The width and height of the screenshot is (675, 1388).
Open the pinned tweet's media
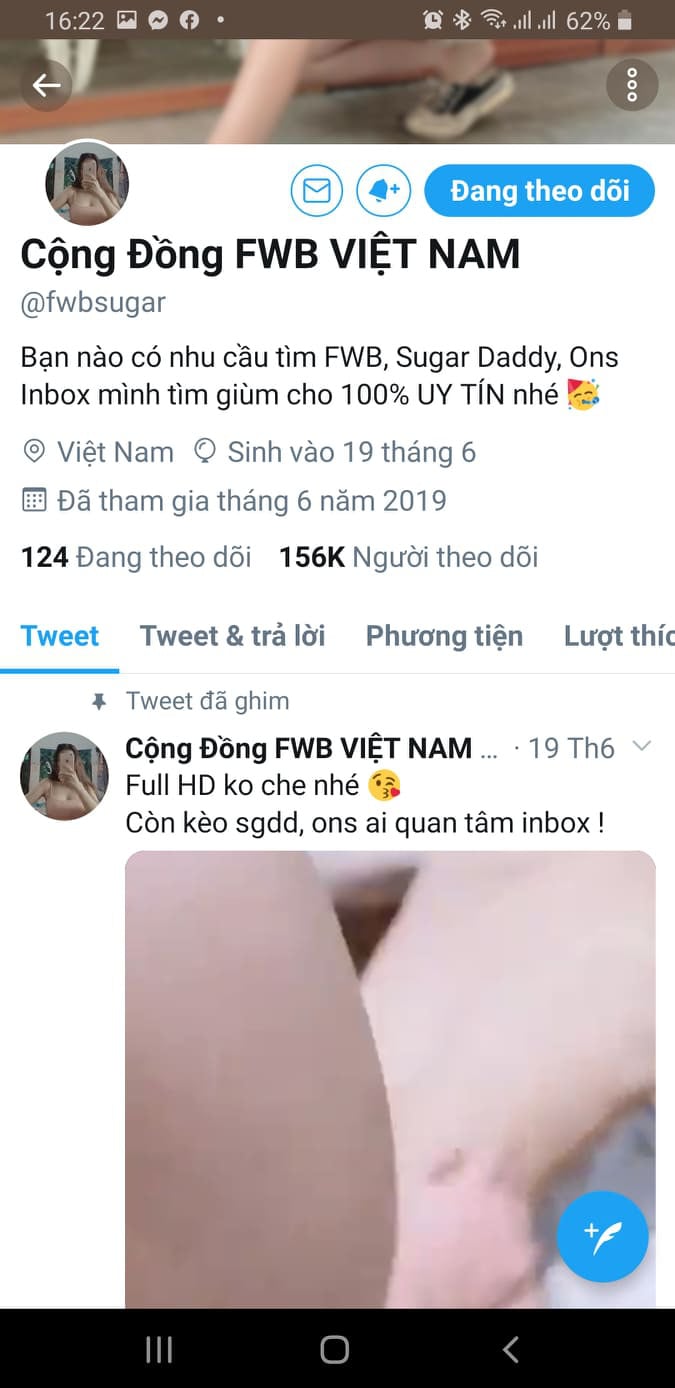tap(390, 1079)
